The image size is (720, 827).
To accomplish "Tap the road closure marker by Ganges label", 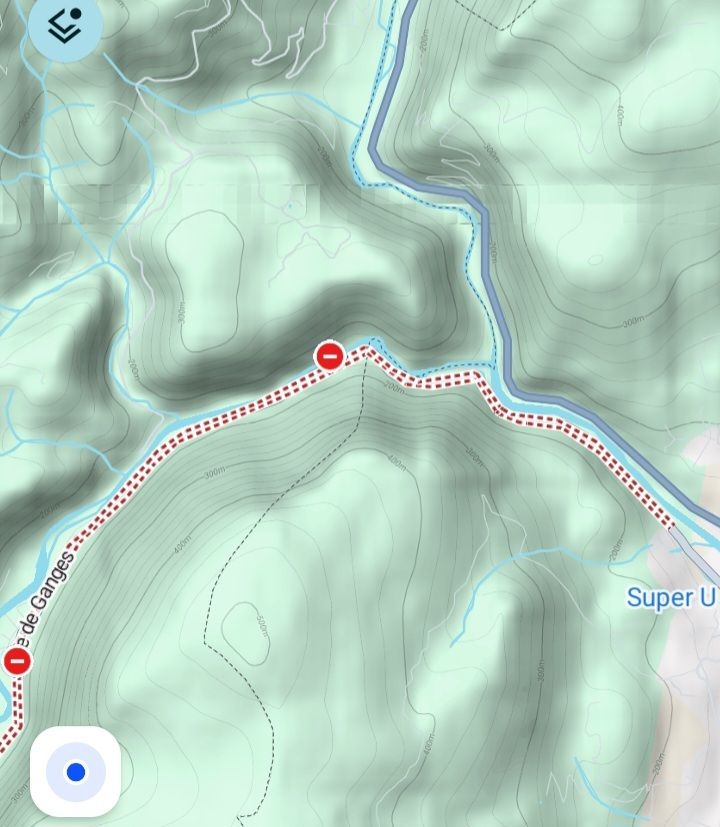I will [17, 660].
